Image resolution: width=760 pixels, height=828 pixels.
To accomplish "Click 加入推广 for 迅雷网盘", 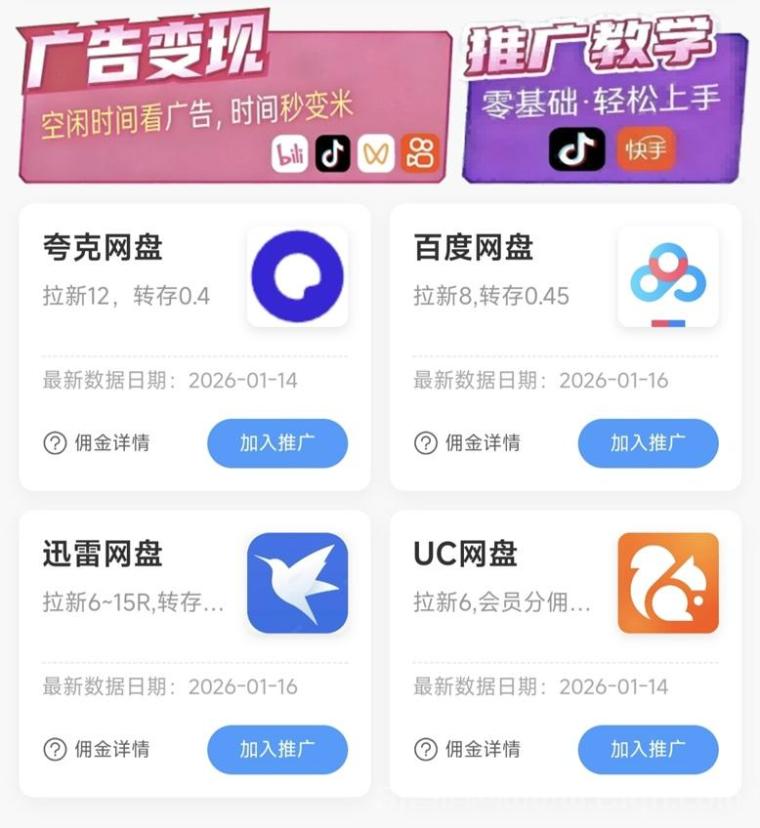I will click(x=277, y=750).
